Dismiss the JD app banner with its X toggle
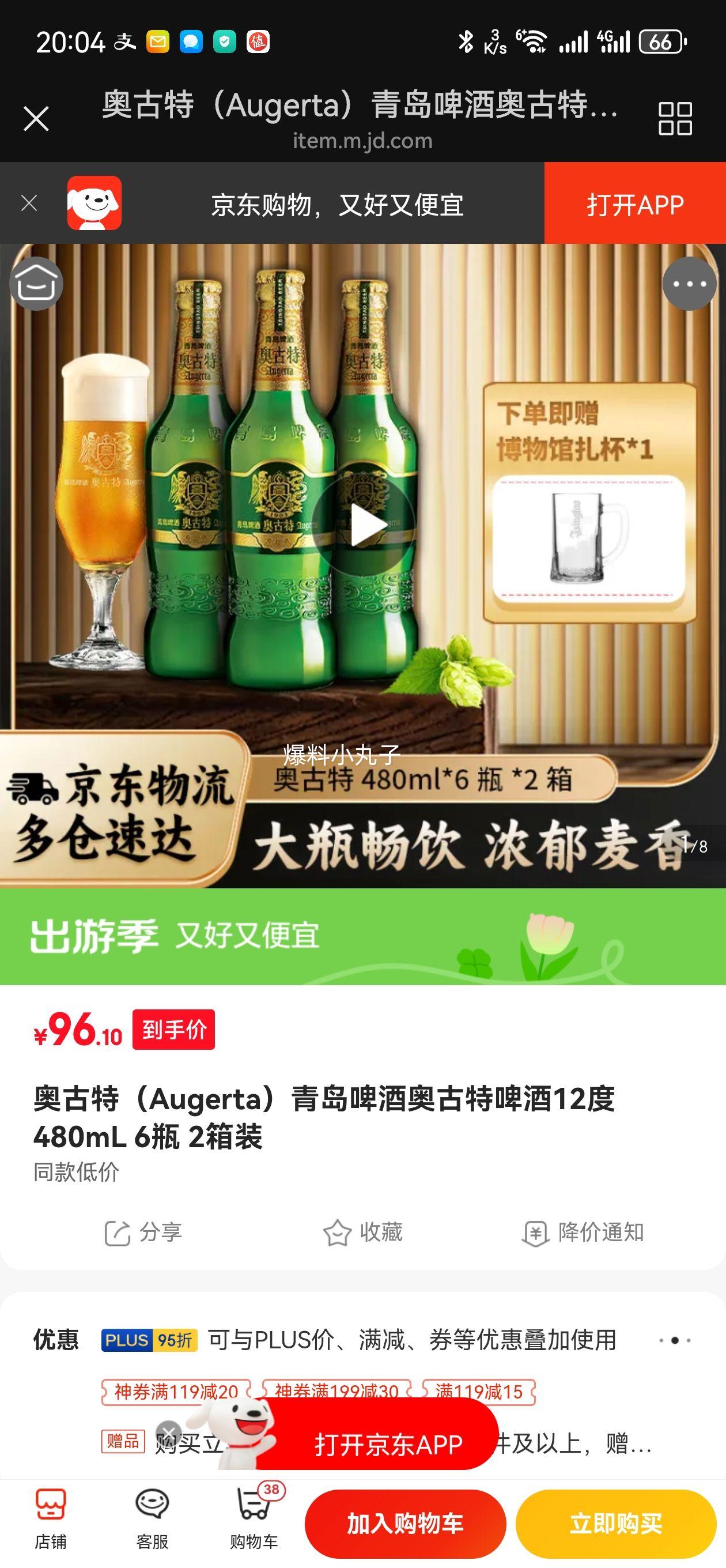Image resolution: width=726 pixels, height=1568 pixels. (30, 203)
